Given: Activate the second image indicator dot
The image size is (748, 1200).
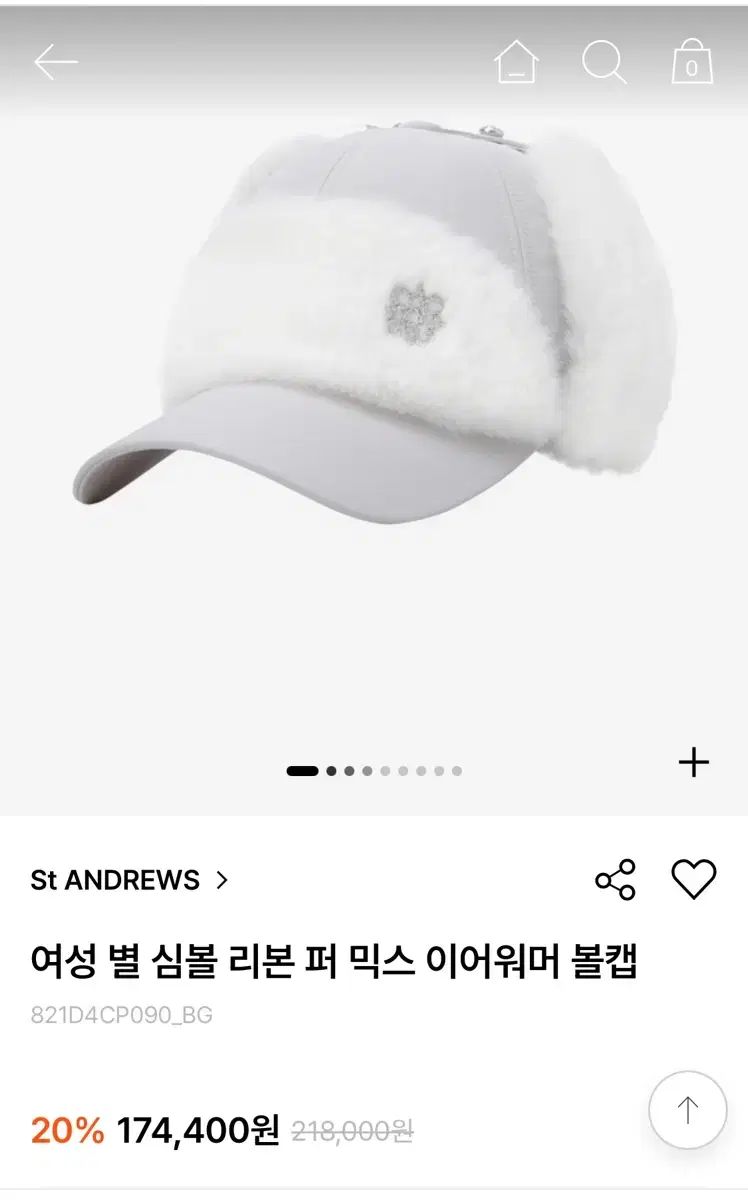Looking at the screenshot, I should pyautogui.click(x=331, y=771).
